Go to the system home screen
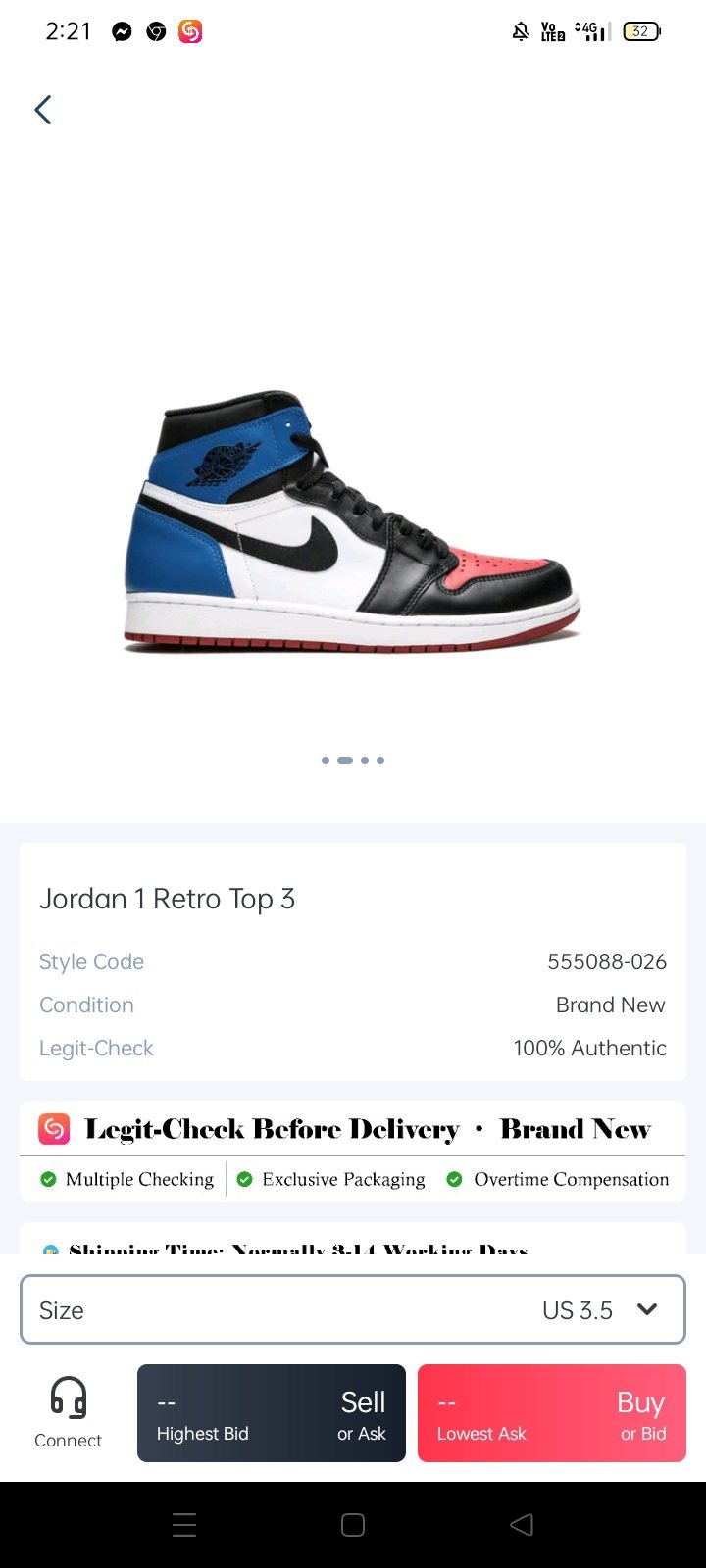 coord(353,1525)
